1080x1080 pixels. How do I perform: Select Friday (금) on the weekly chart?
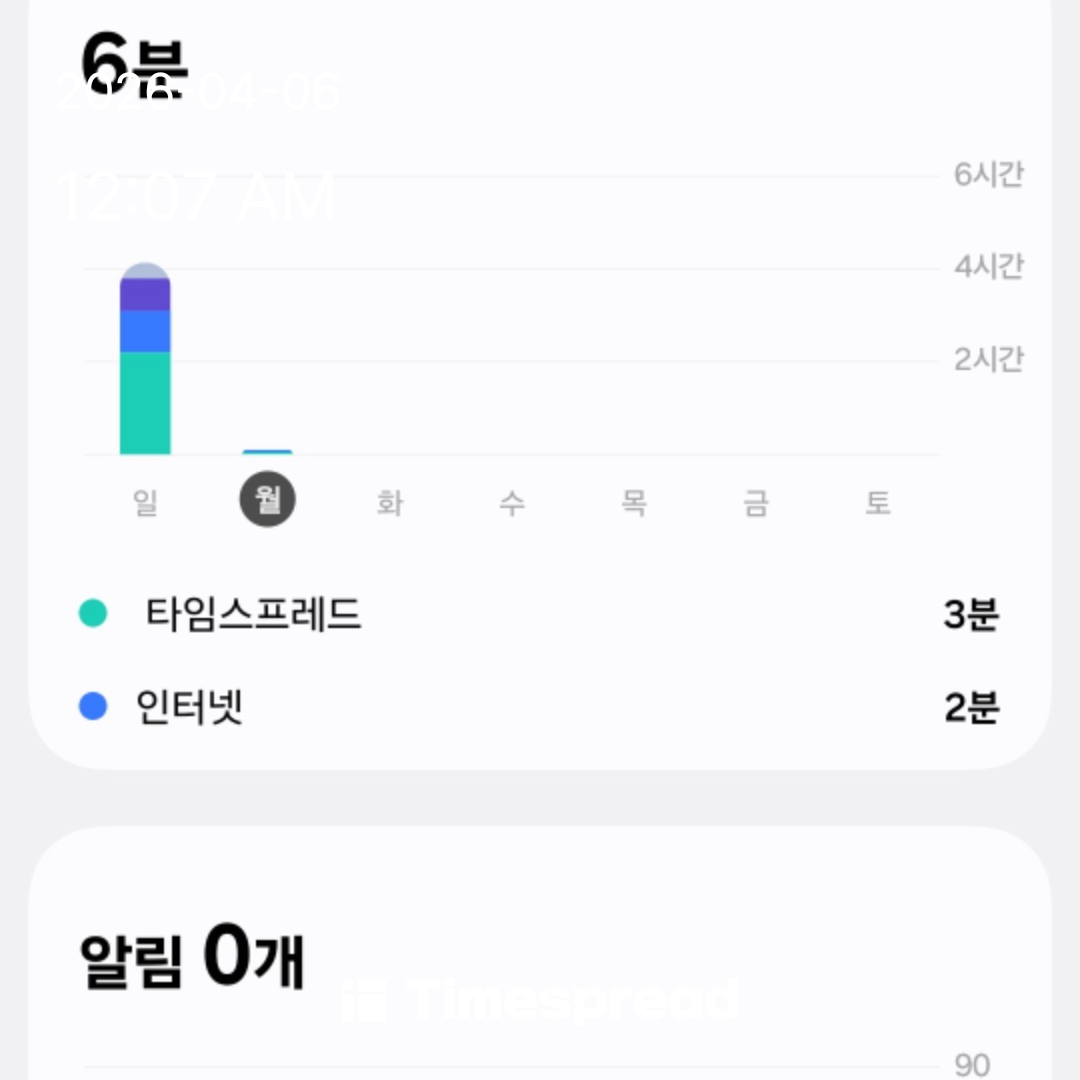point(755,502)
